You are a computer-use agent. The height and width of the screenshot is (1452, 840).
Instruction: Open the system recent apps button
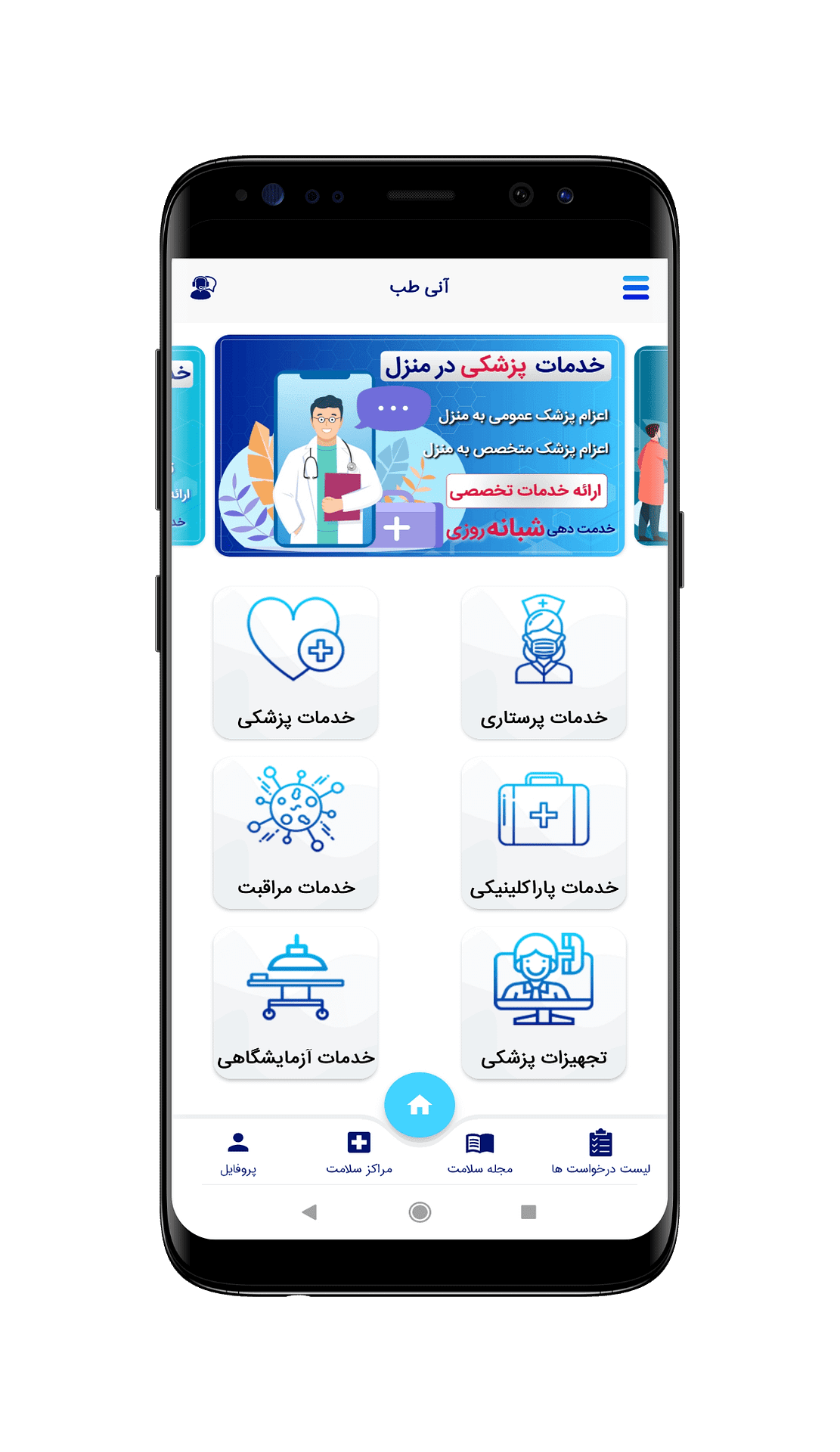click(528, 1212)
